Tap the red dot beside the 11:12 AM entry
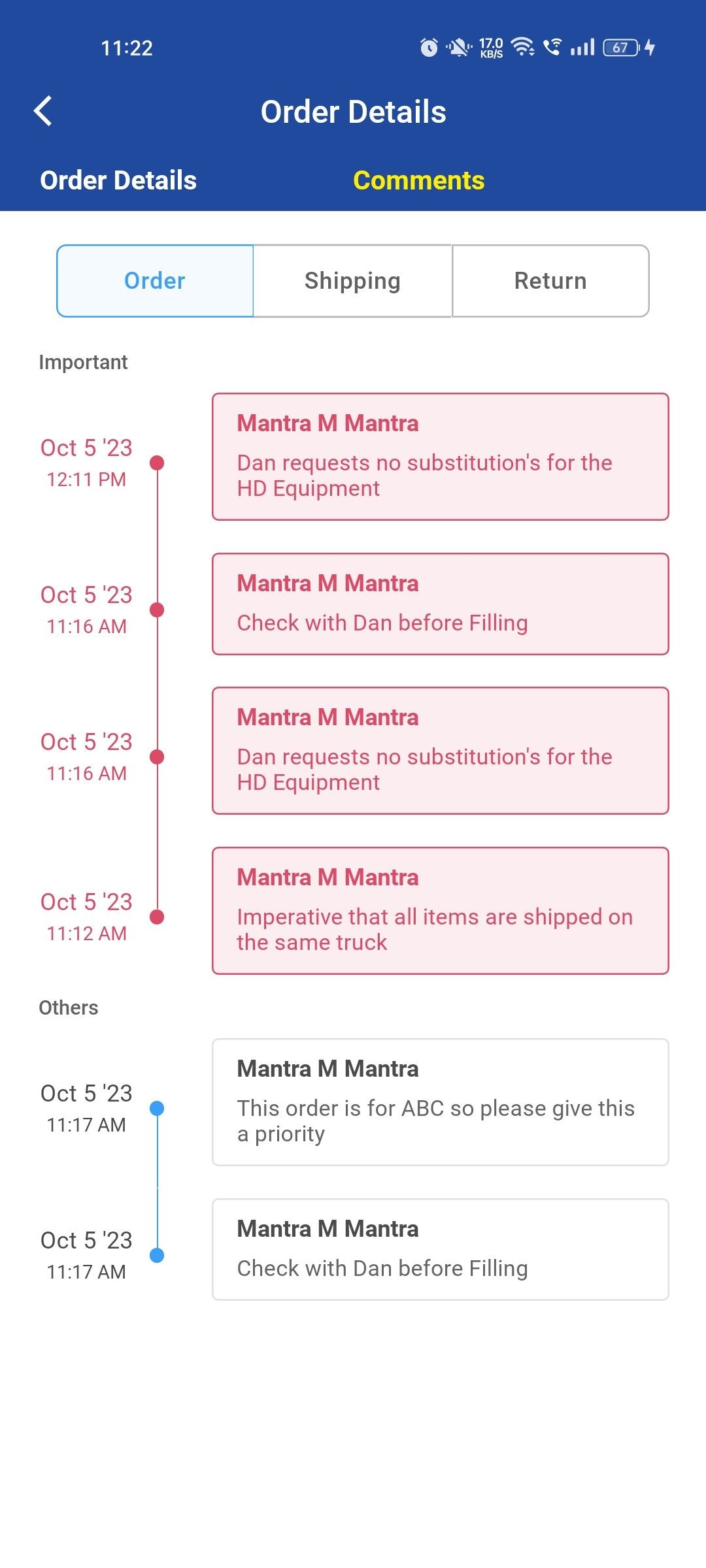The height and width of the screenshot is (1568, 706). 158,917
